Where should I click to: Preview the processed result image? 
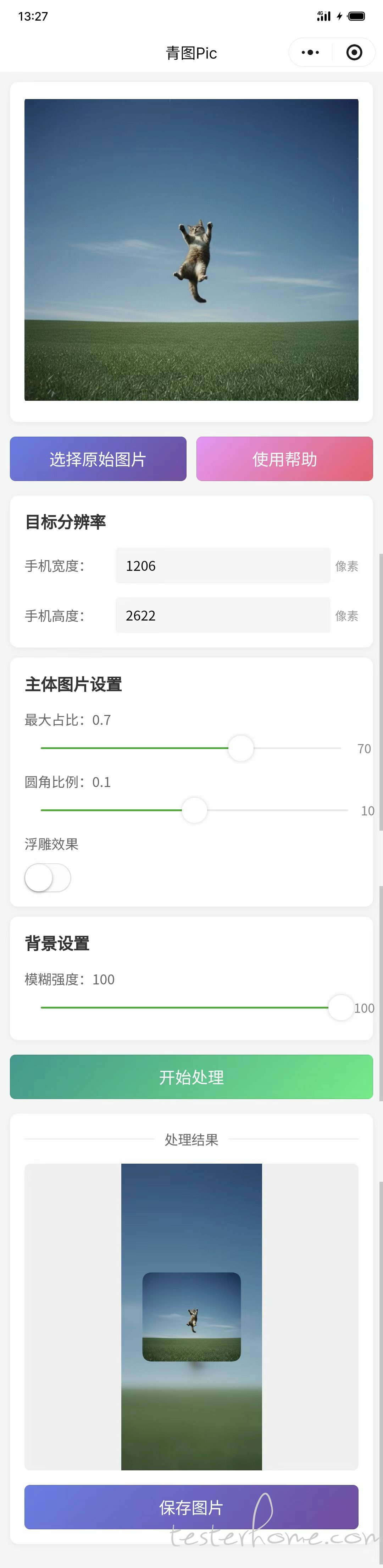click(191, 1316)
